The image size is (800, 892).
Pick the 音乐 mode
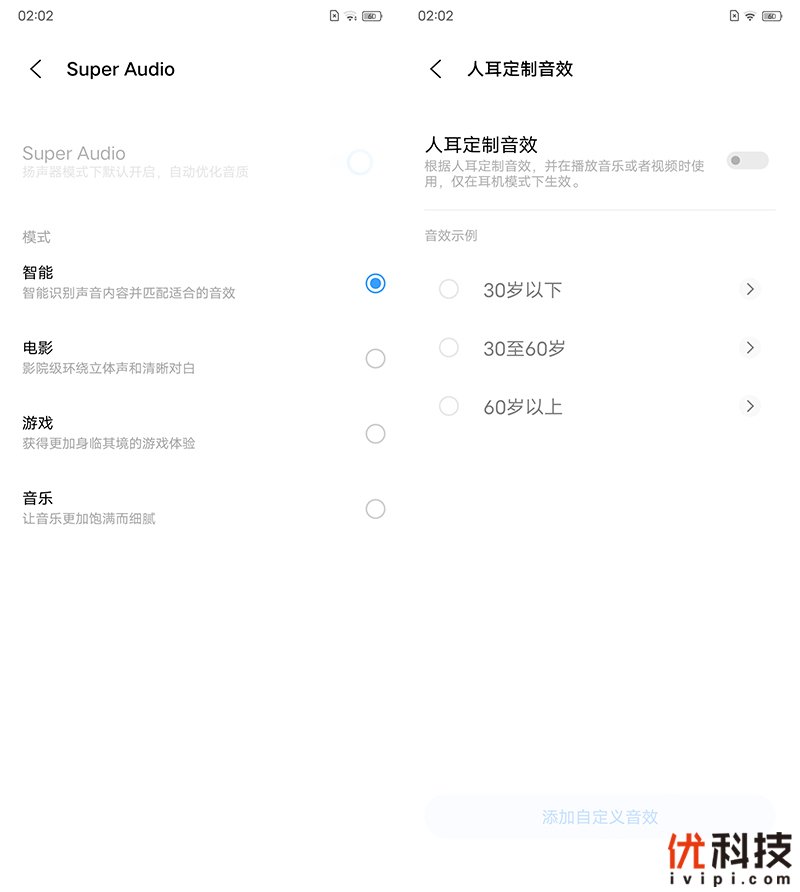coord(375,509)
